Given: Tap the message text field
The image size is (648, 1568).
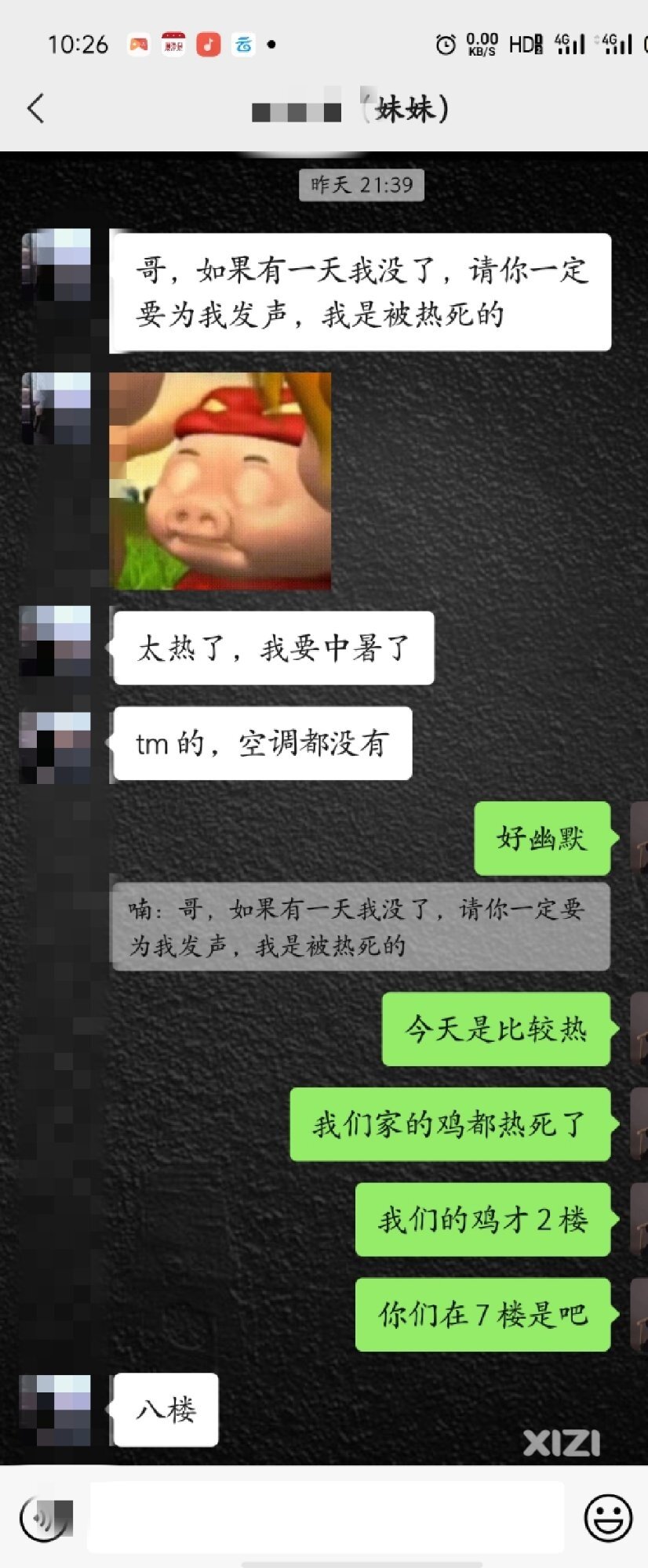Looking at the screenshot, I should point(326,1517).
